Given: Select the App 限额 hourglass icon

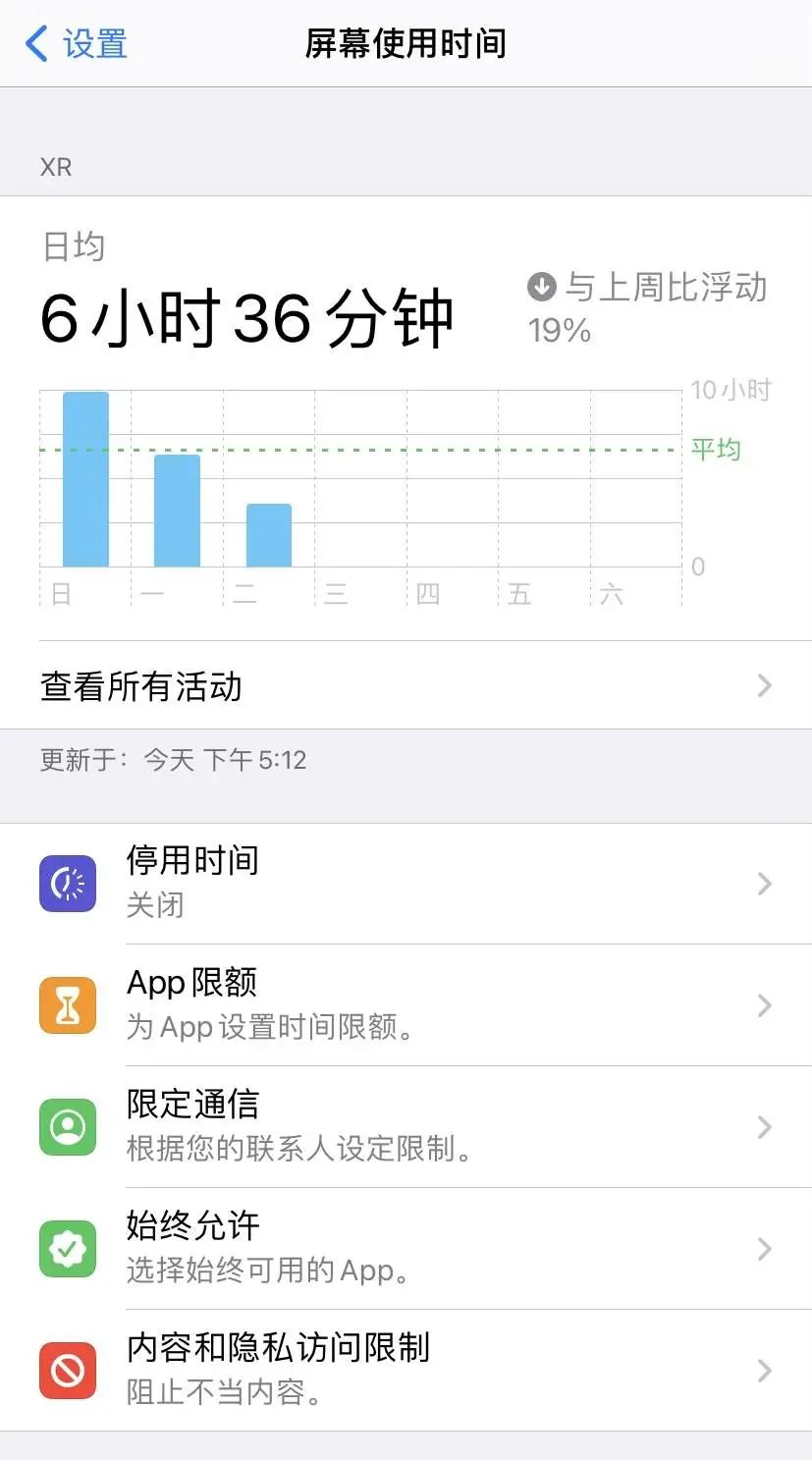Looking at the screenshot, I should point(67,1004).
